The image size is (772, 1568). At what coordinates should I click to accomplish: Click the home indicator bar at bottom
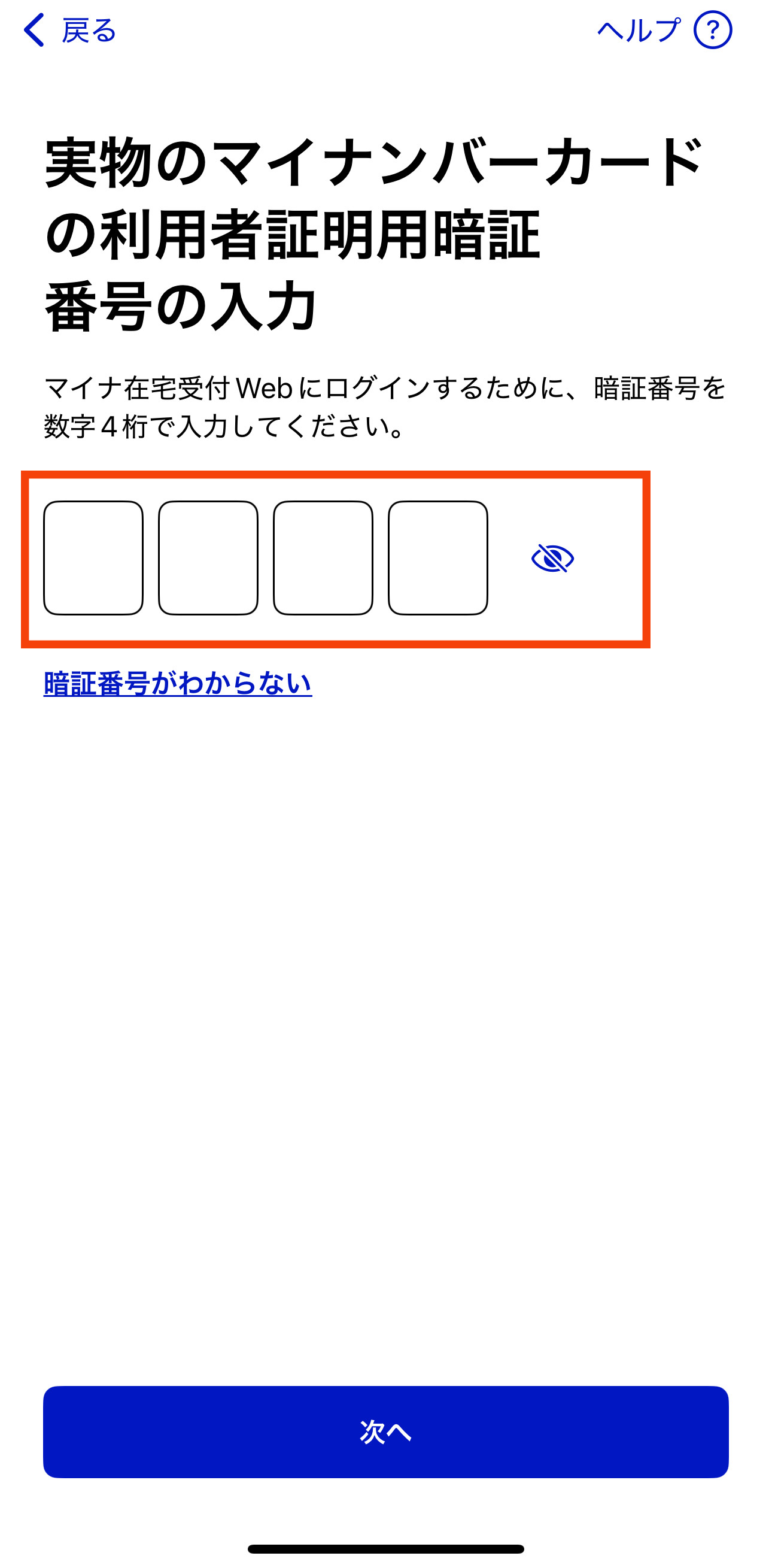[x=385, y=1546]
